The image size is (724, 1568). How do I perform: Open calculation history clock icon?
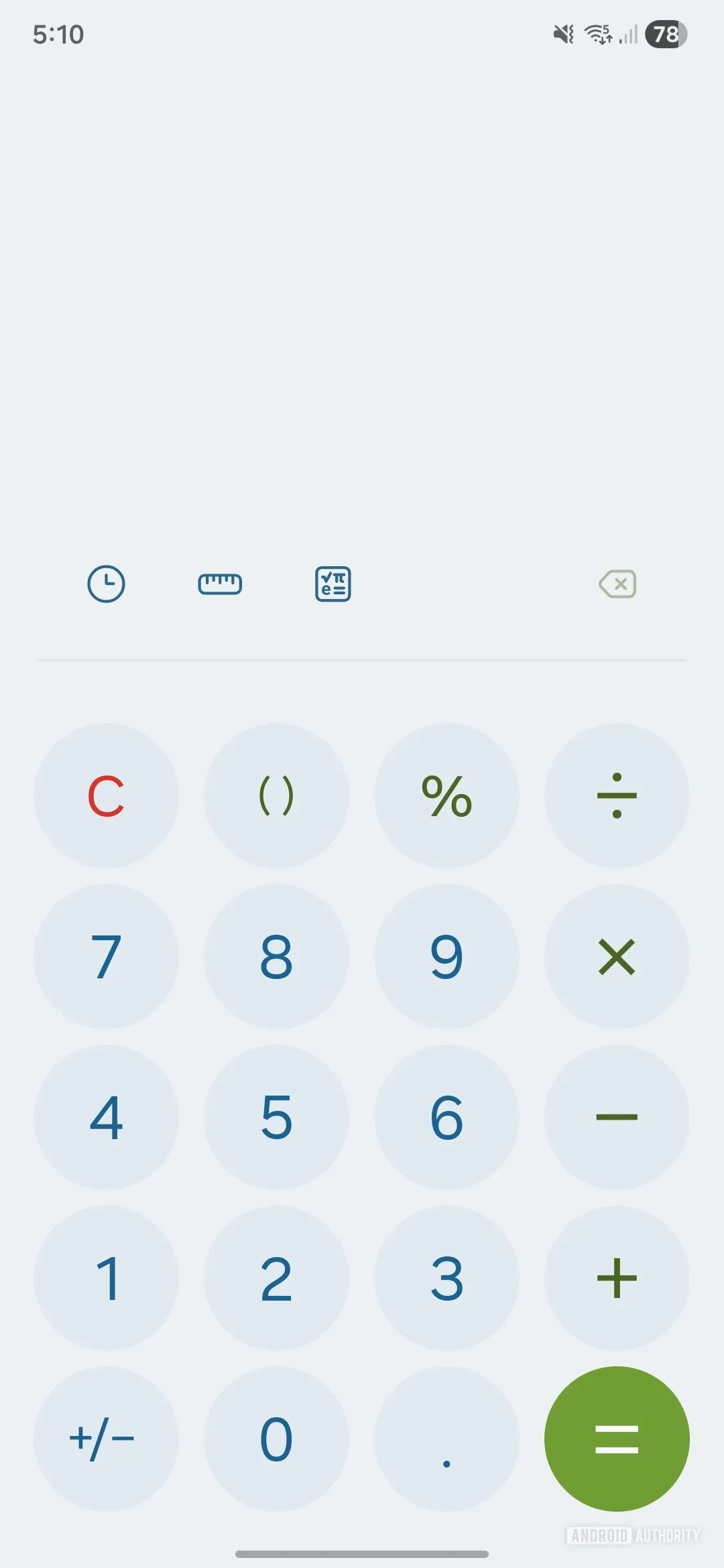pyautogui.click(x=106, y=584)
